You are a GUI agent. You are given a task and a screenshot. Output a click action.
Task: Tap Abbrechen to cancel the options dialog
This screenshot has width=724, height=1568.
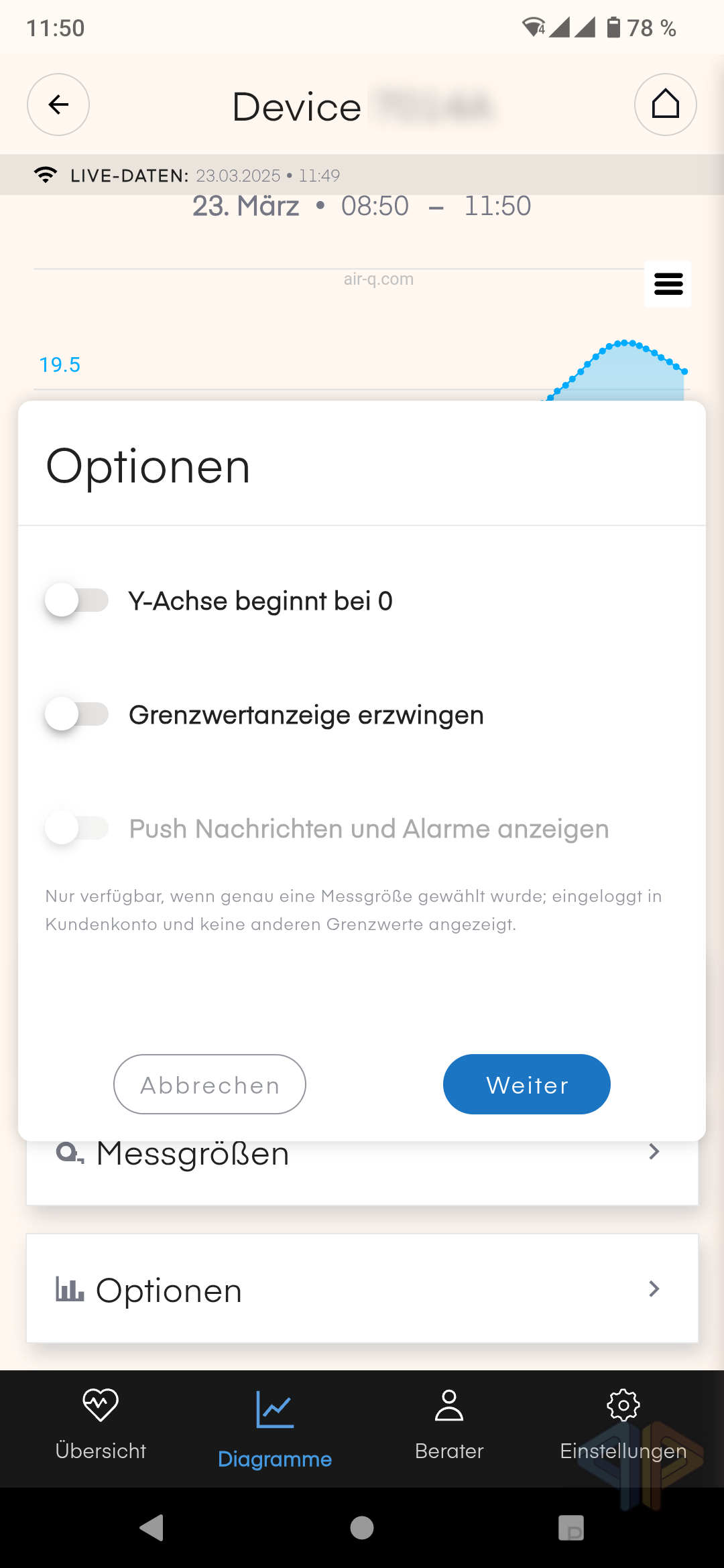[210, 1084]
